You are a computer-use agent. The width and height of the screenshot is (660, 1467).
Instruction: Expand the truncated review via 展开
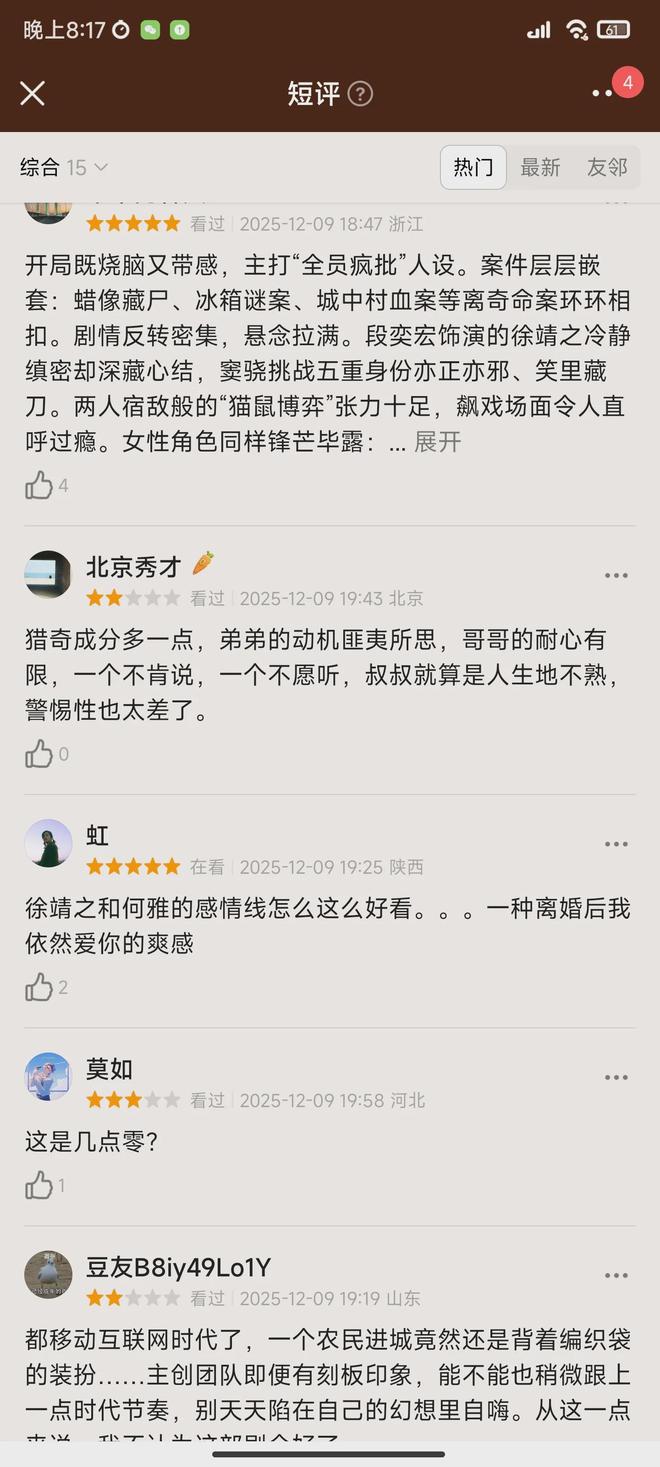click(437, 442)
